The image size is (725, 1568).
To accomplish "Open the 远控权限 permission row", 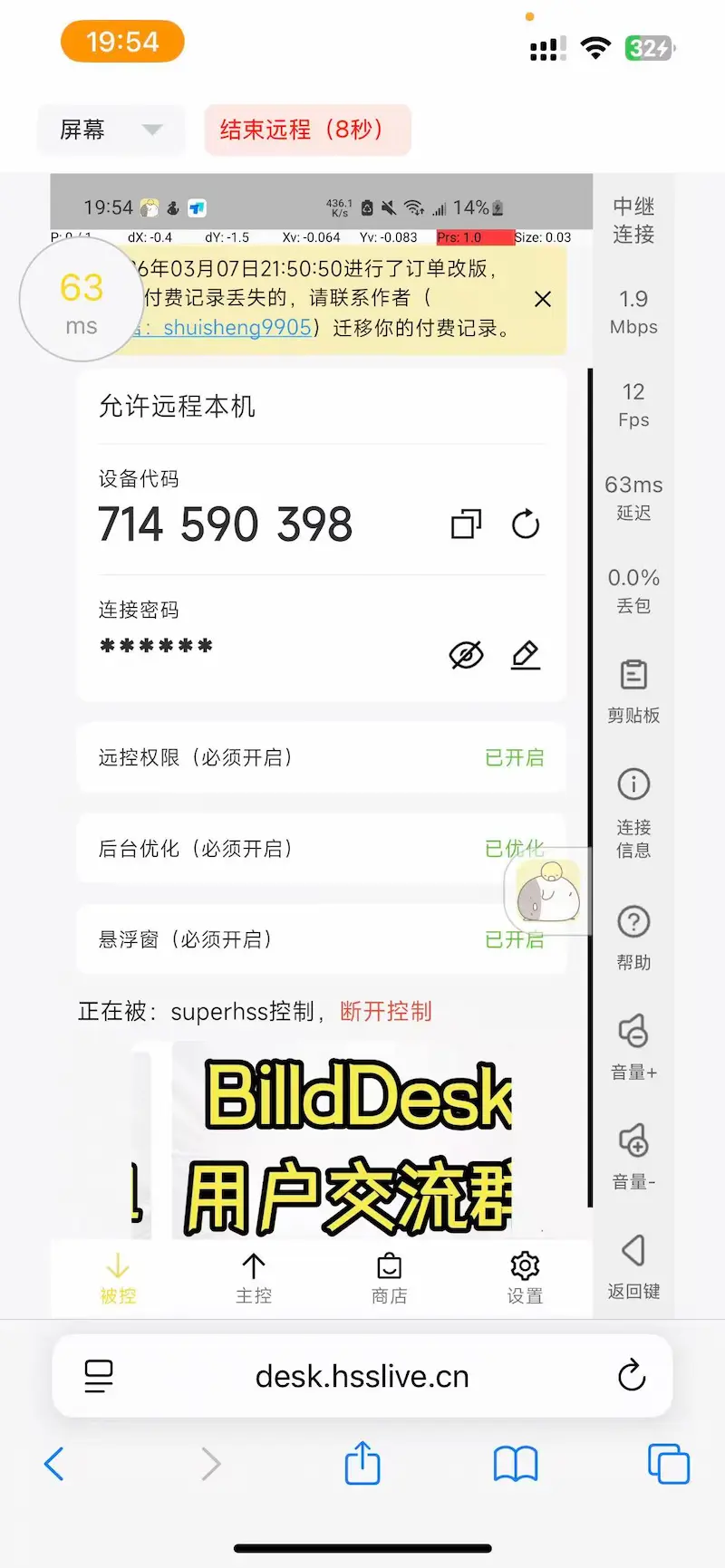I will click(321, 757).
